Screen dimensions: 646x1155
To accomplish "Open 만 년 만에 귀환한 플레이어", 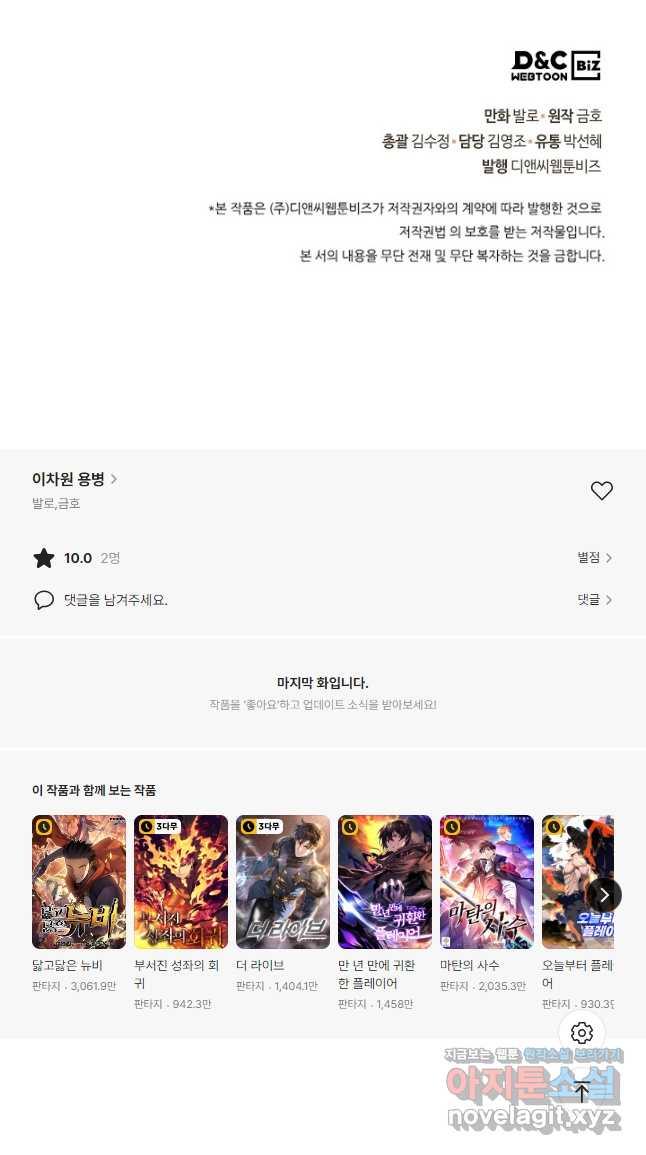I will pos(385,882).
